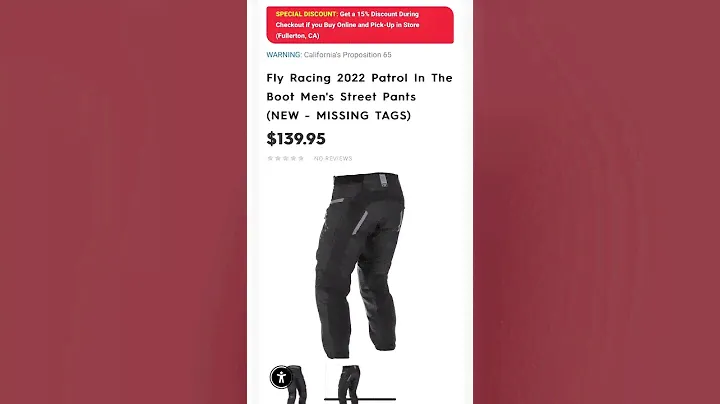Open the No Reviews rating link
This screenshot has height=404, width=720.
(332, 158)
